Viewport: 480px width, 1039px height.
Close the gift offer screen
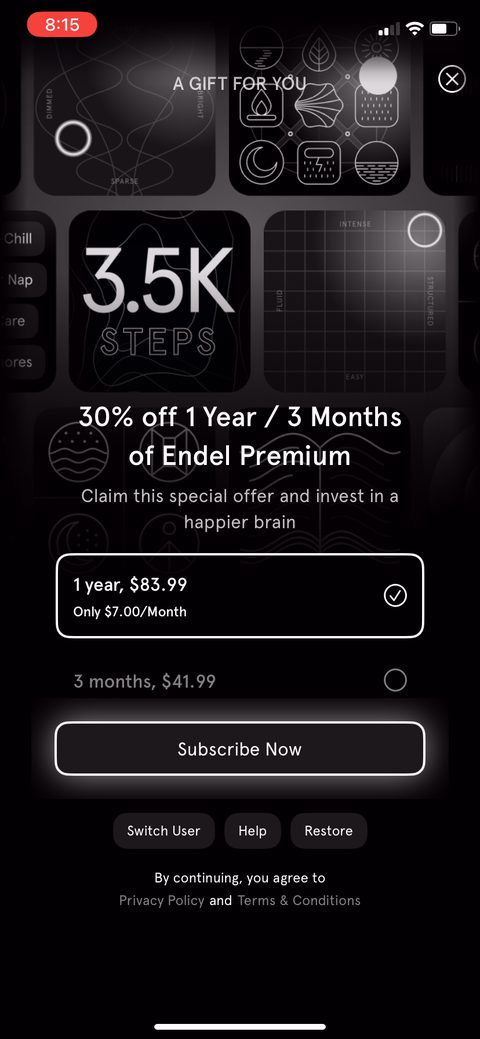[x=451, y=80]
